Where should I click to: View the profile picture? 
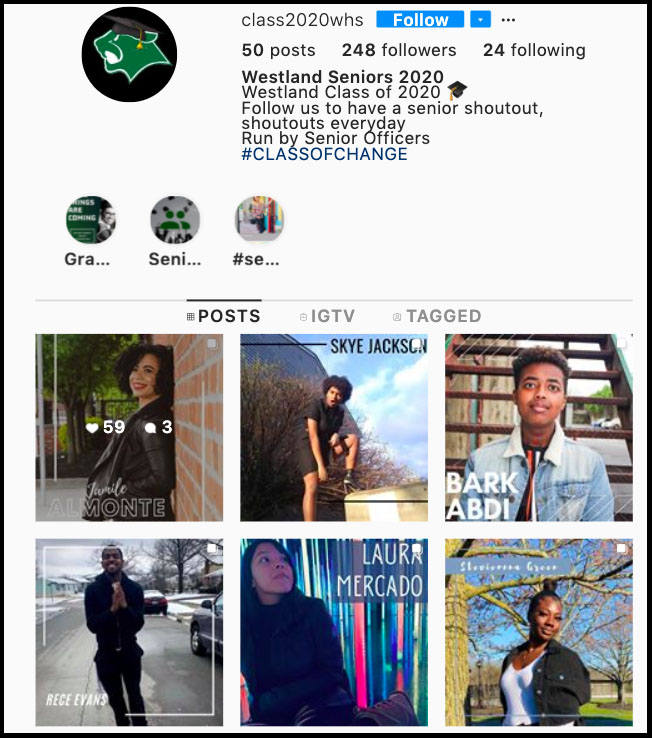pos(129,54)
